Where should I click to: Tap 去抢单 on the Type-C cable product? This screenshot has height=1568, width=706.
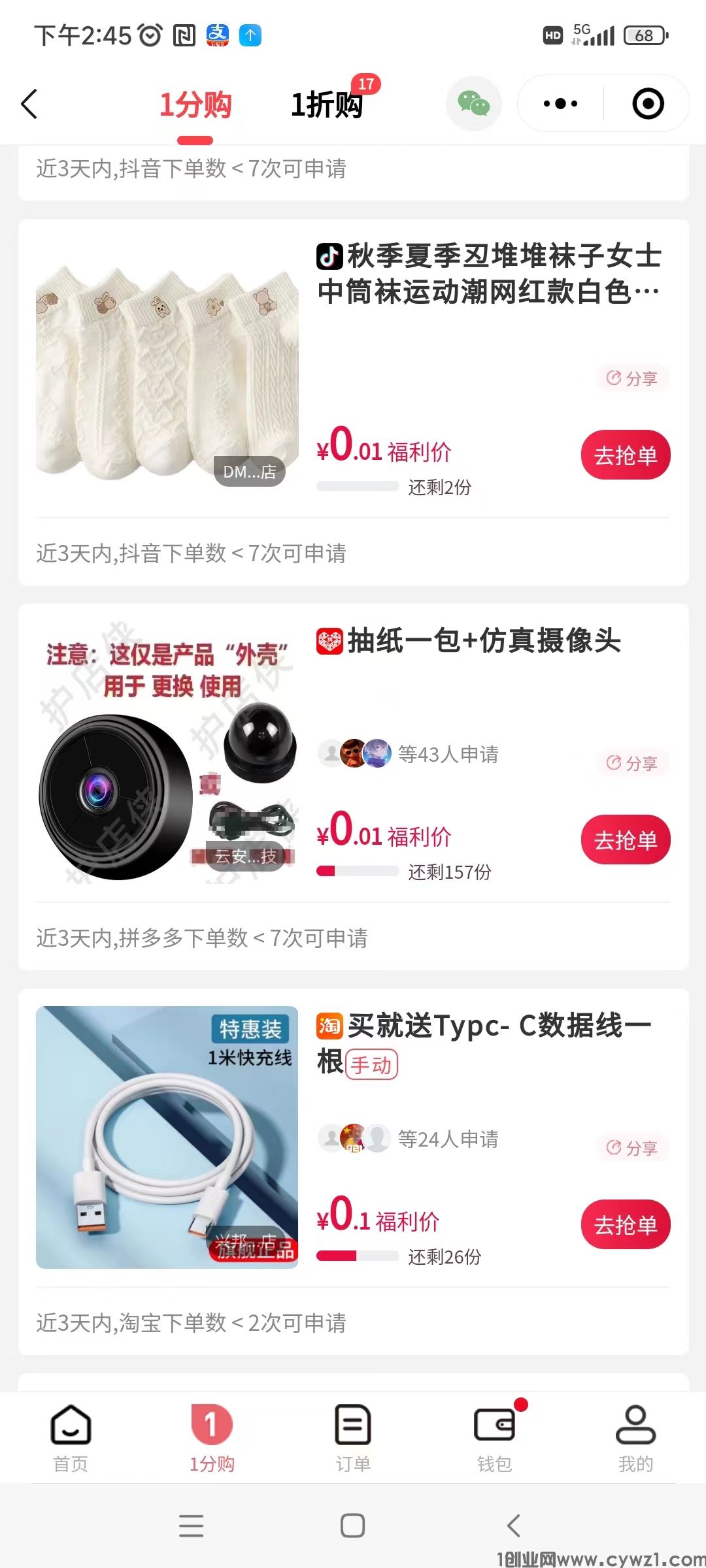(x=626, y=1225)
